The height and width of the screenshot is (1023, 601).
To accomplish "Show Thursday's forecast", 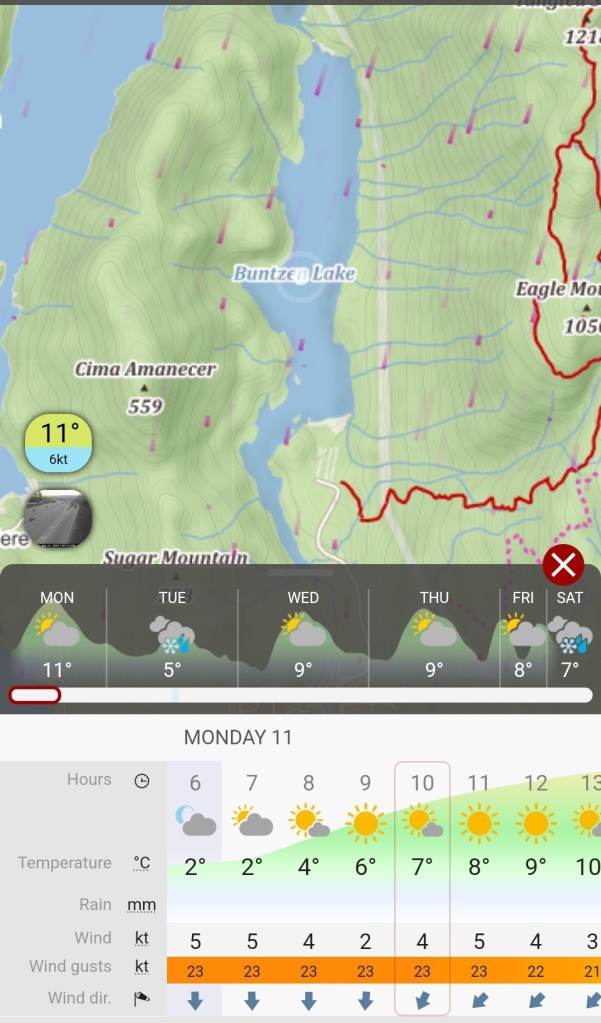I will pos(434,633).
